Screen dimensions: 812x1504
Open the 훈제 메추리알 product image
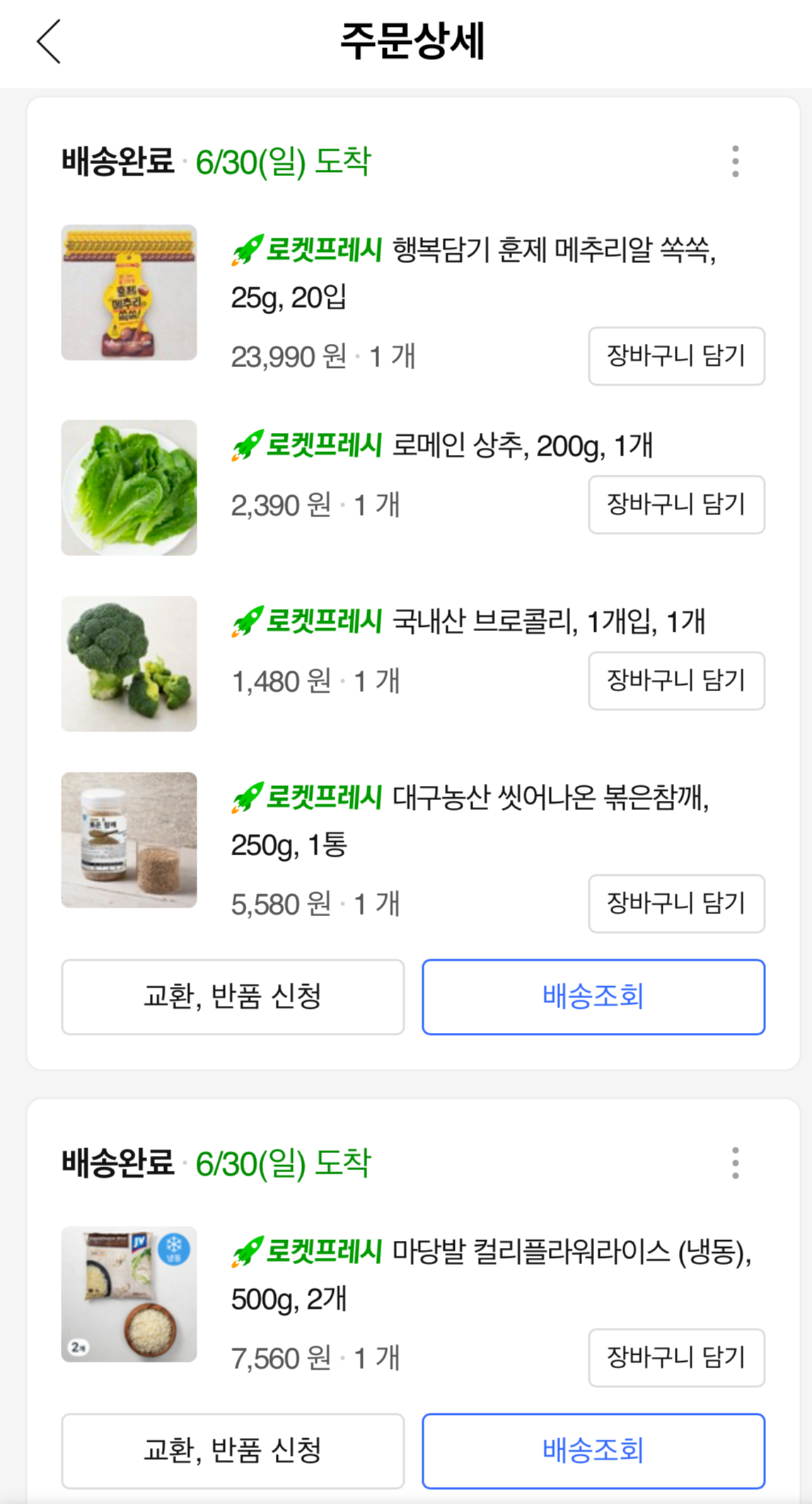click(x=129, y=293)
